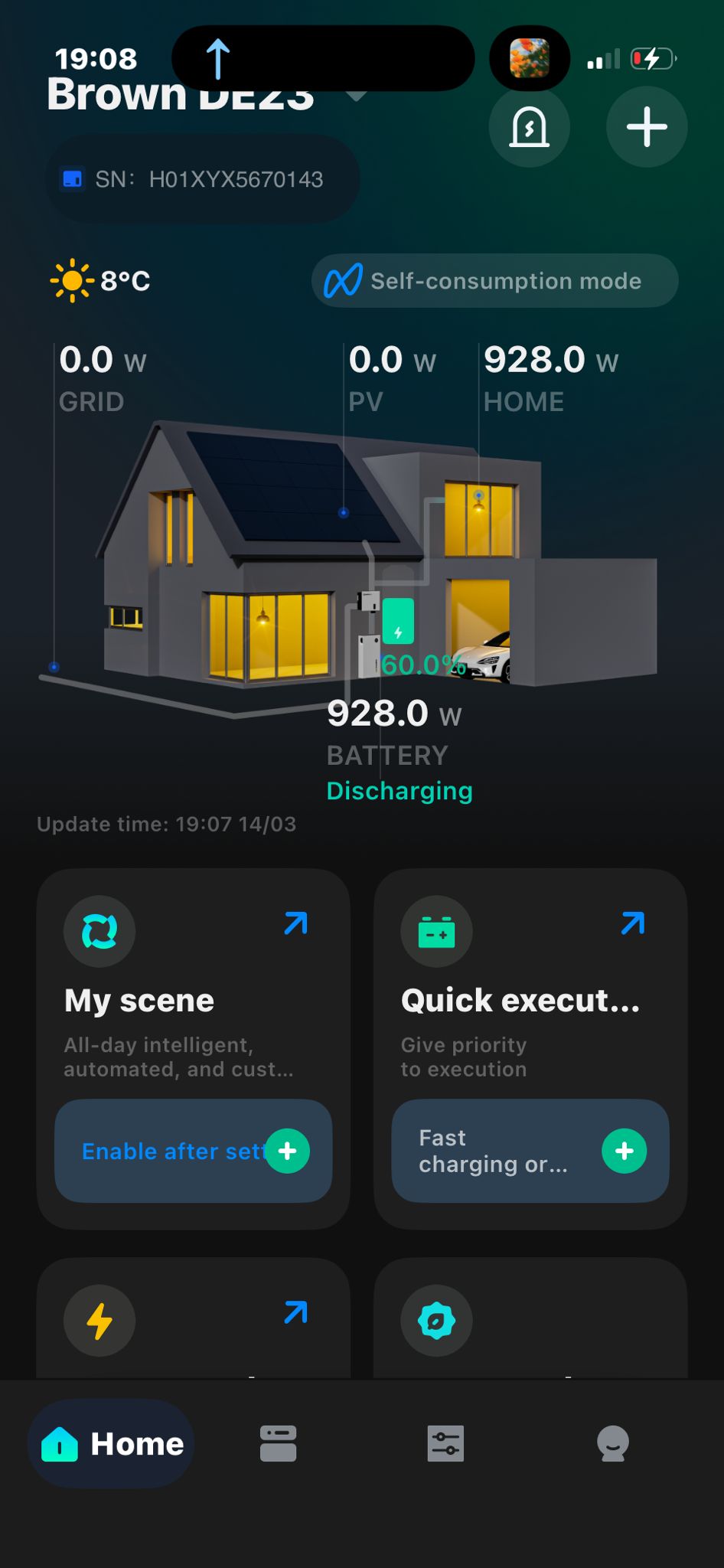The image size is (724, 1568).
Task: Open the SN H01XYX5670143 device chip
Action: (203, 179)
